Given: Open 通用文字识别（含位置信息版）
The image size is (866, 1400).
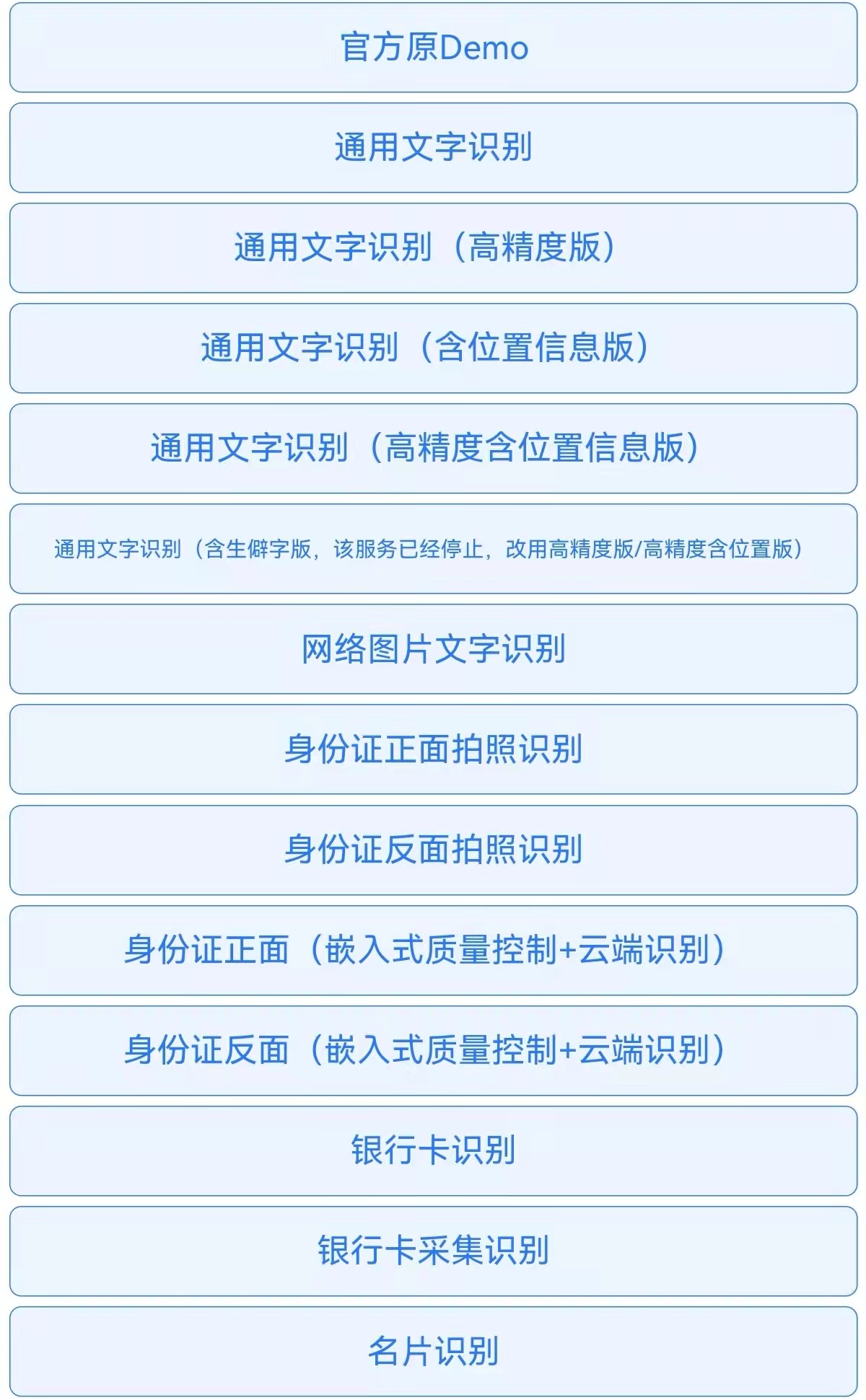Looking at the screenshot, I should pos(433,348).
